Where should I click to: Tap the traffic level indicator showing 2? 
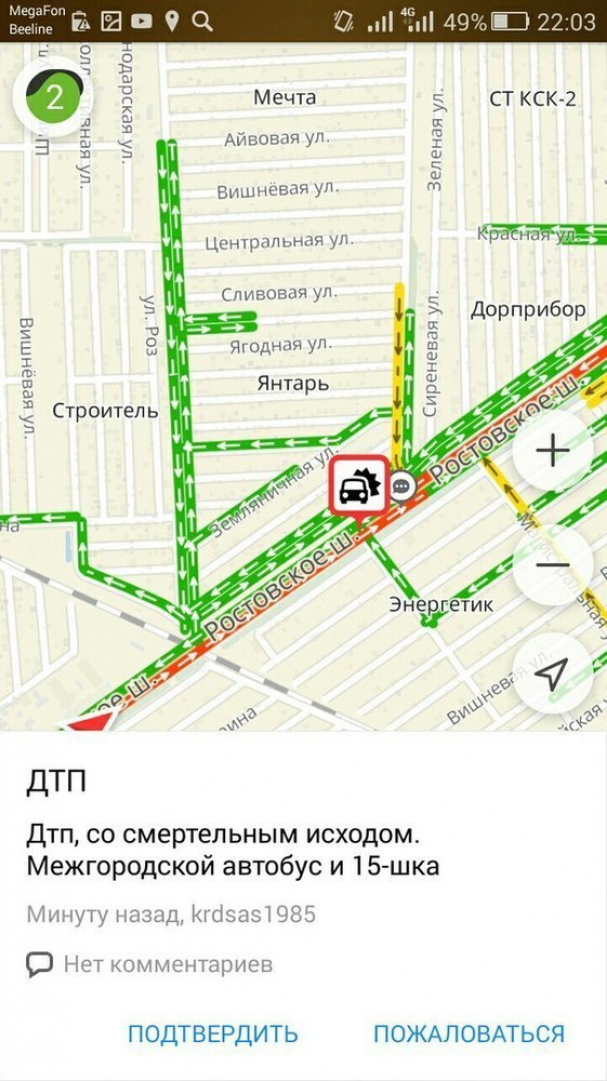pos(53,97)
